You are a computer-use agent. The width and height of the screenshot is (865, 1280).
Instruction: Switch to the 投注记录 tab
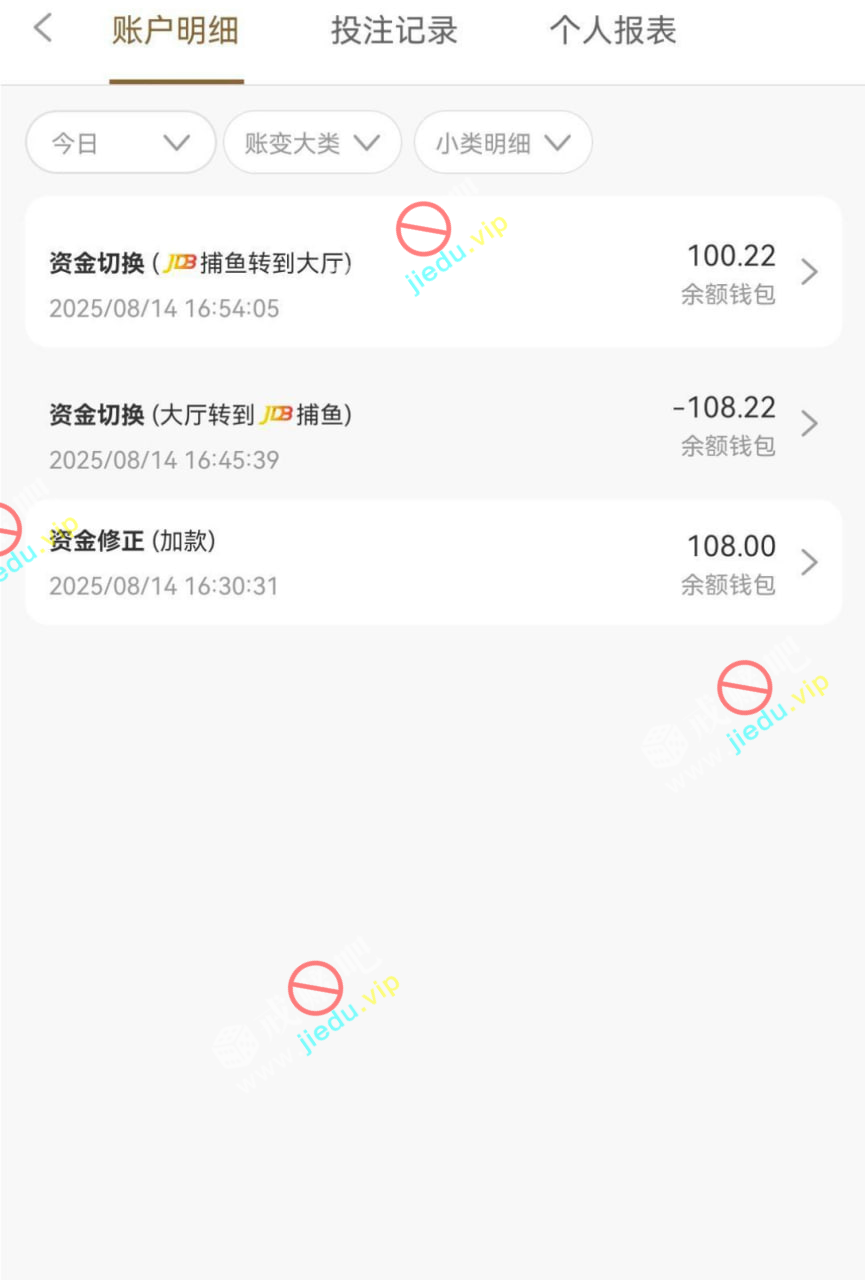click(x=394, y=31)
